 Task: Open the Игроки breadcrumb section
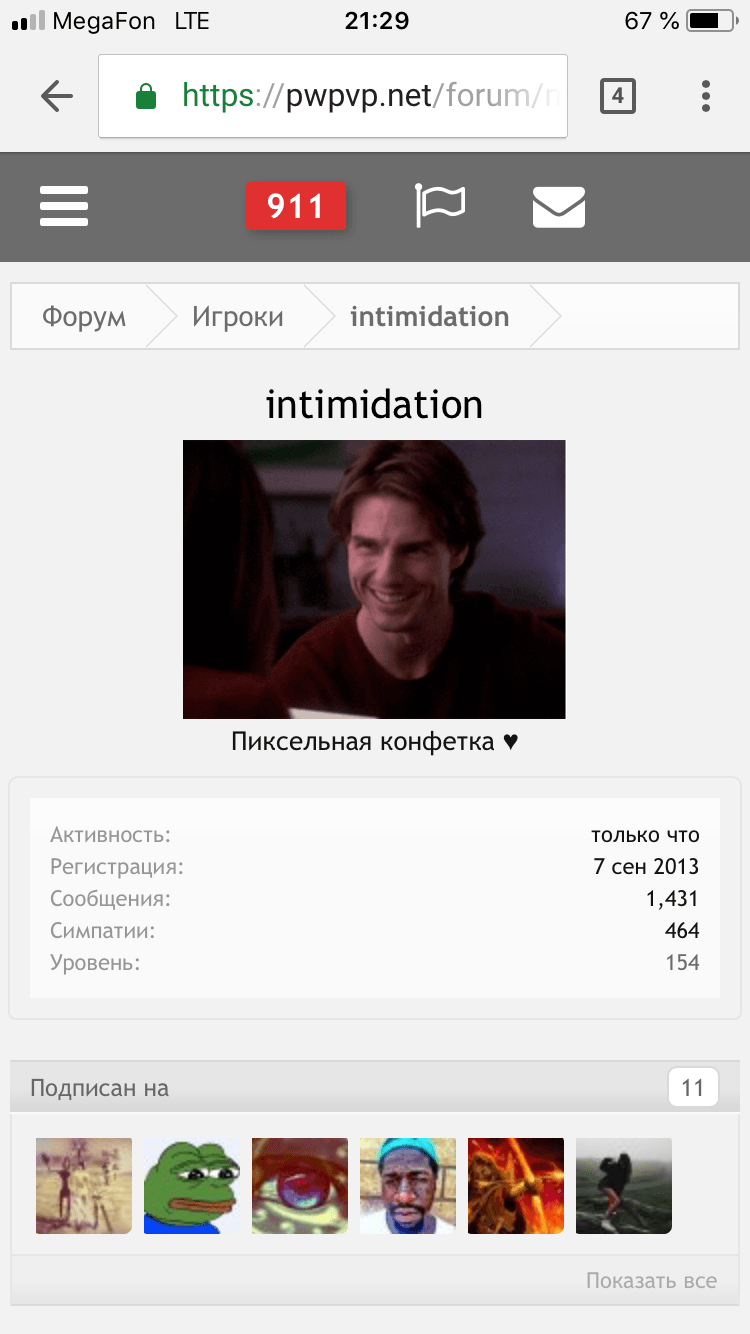(238, 316)
